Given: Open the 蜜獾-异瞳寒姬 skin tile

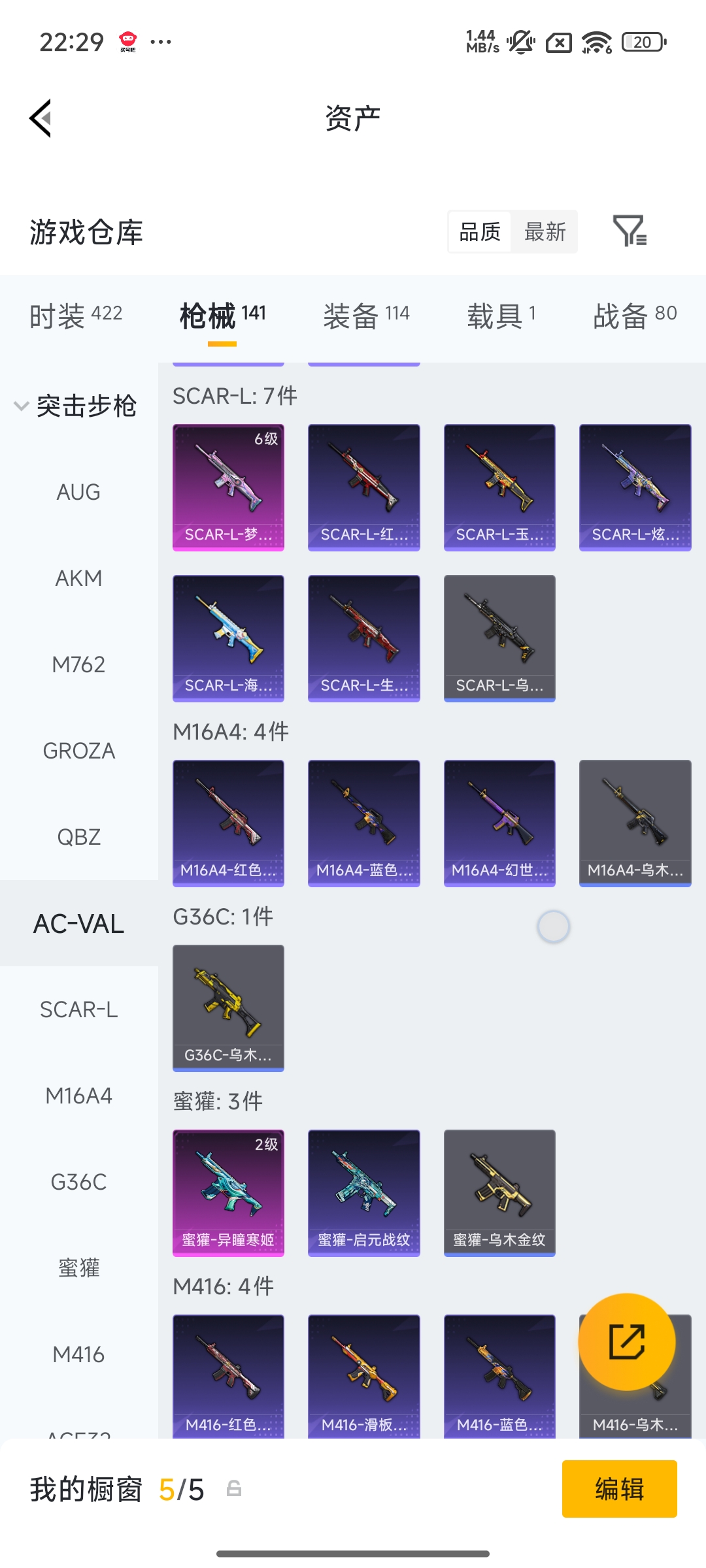Looking at the screenshot, I should pos(228,1192).
